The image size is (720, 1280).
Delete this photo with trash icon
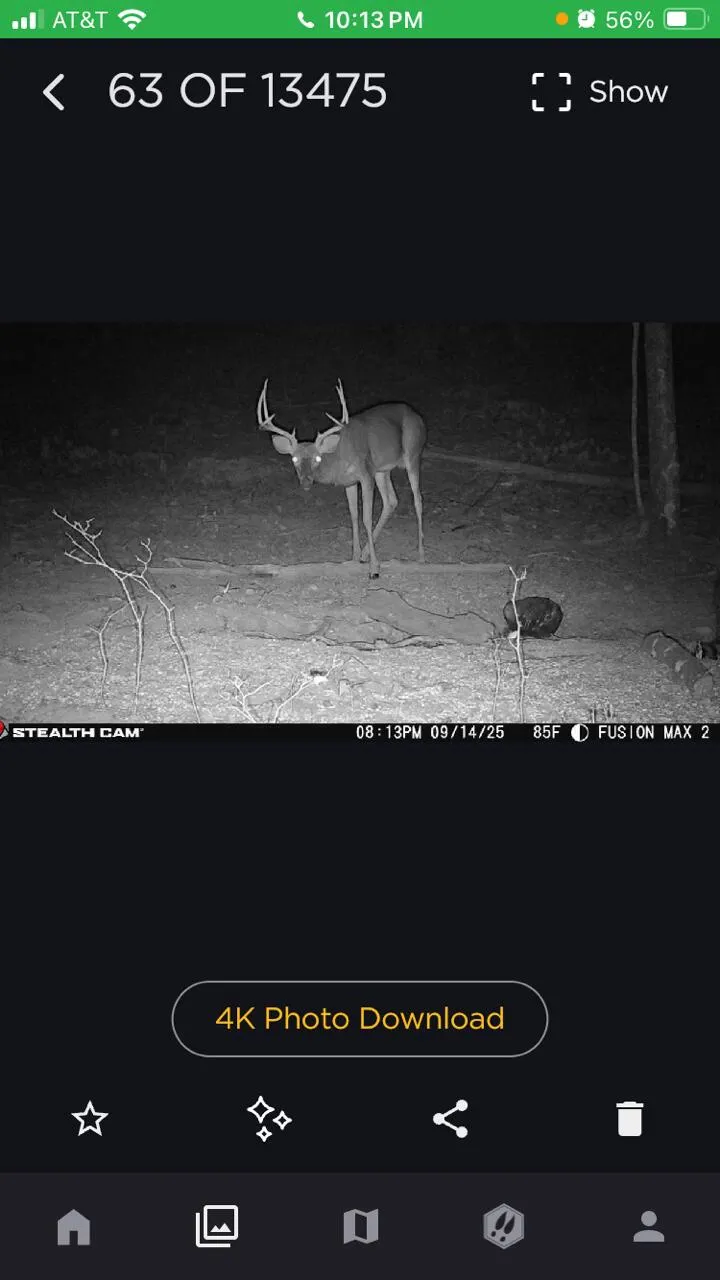click(629, 1119)
